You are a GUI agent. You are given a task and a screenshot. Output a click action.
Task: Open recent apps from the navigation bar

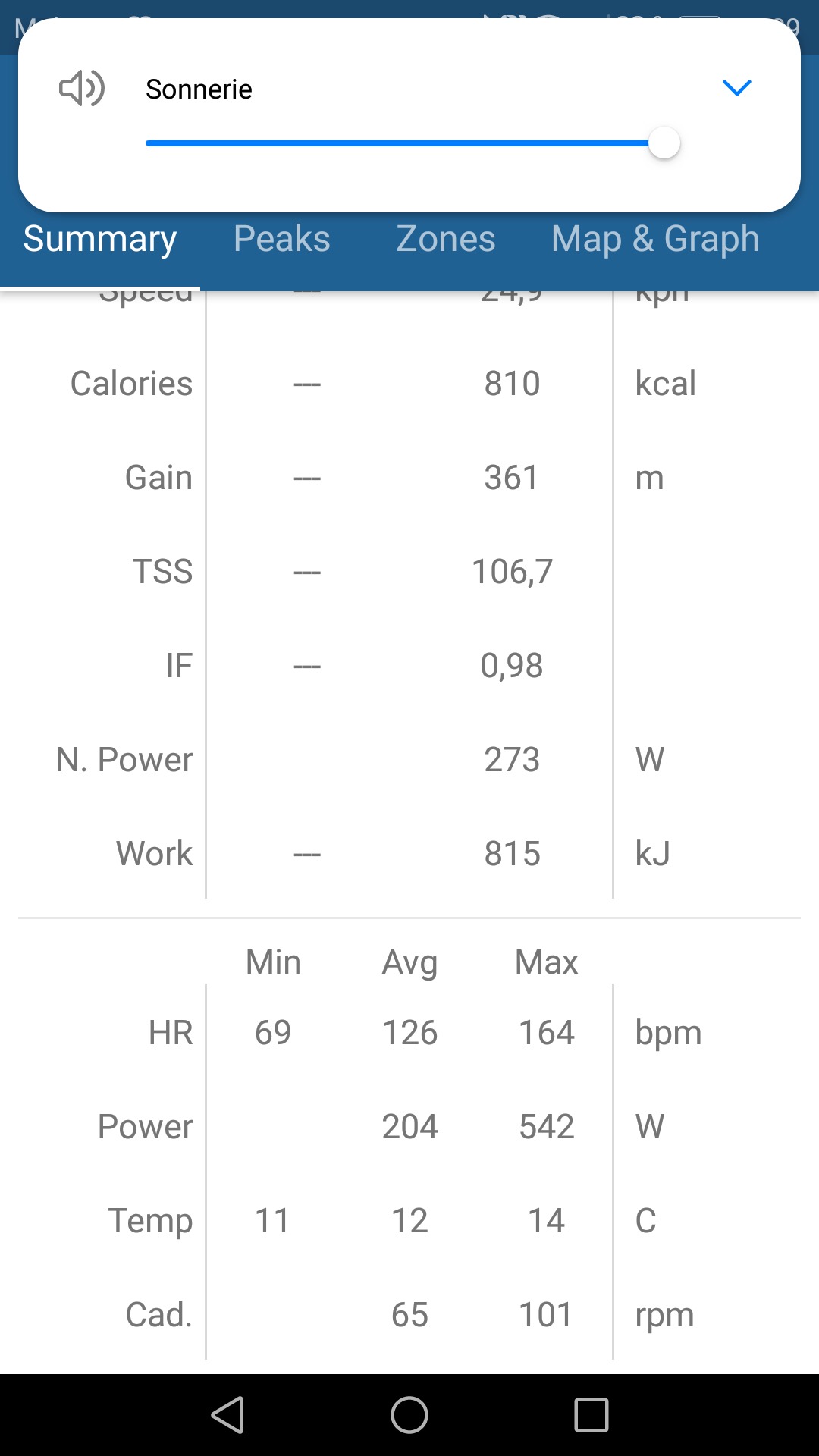coord(591,1415)
